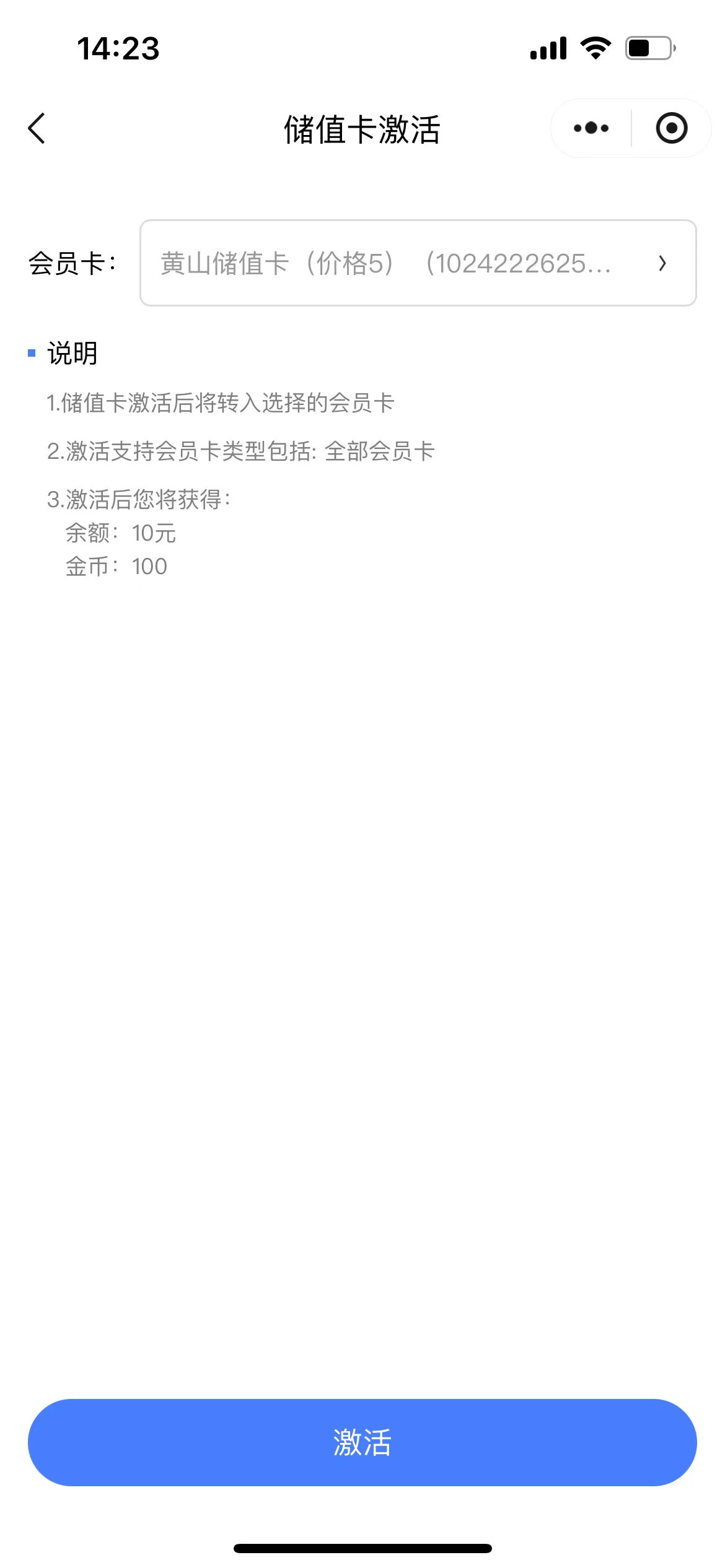This screenshot has width=725, height=1568.
Task: Close the mini program with the circle icon
Action: click(x=672, y=128)
